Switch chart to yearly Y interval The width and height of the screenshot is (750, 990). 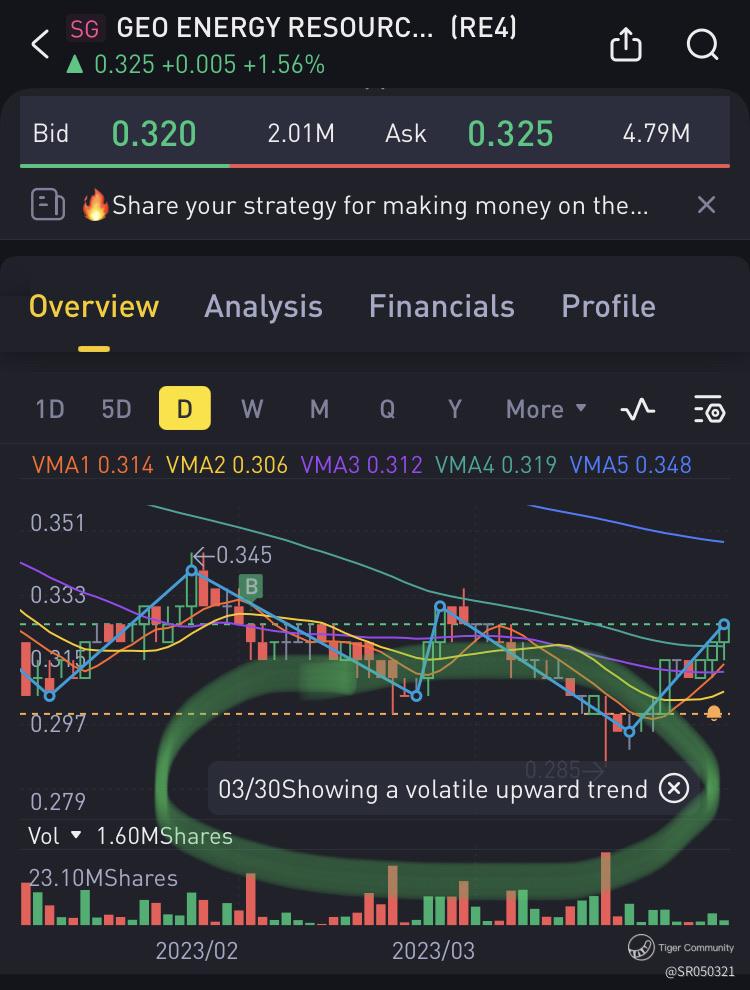(x=454, y=409)
